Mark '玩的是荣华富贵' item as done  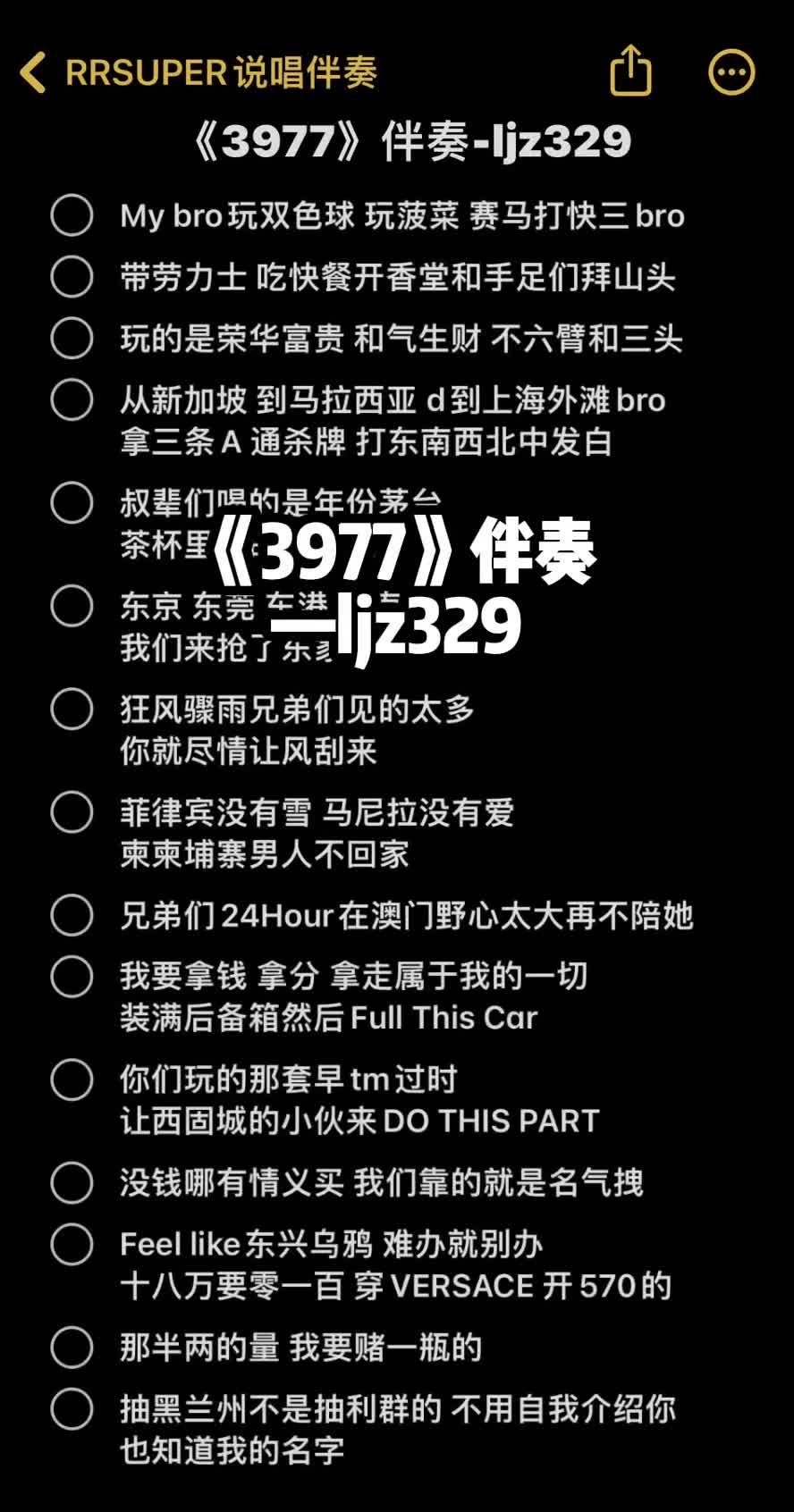pyautogui.click(x=72, y=339)
